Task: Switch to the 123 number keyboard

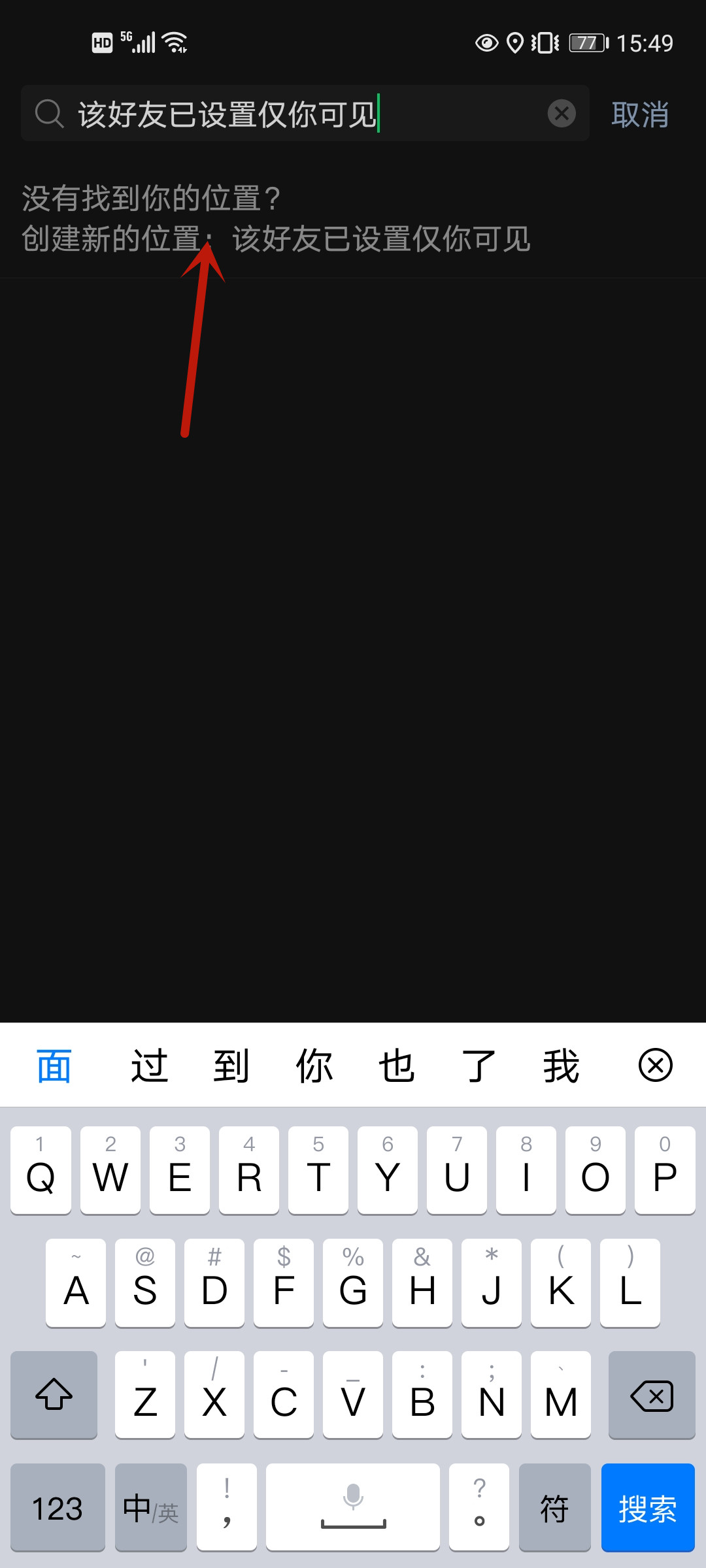Action: click(58, 1508)
